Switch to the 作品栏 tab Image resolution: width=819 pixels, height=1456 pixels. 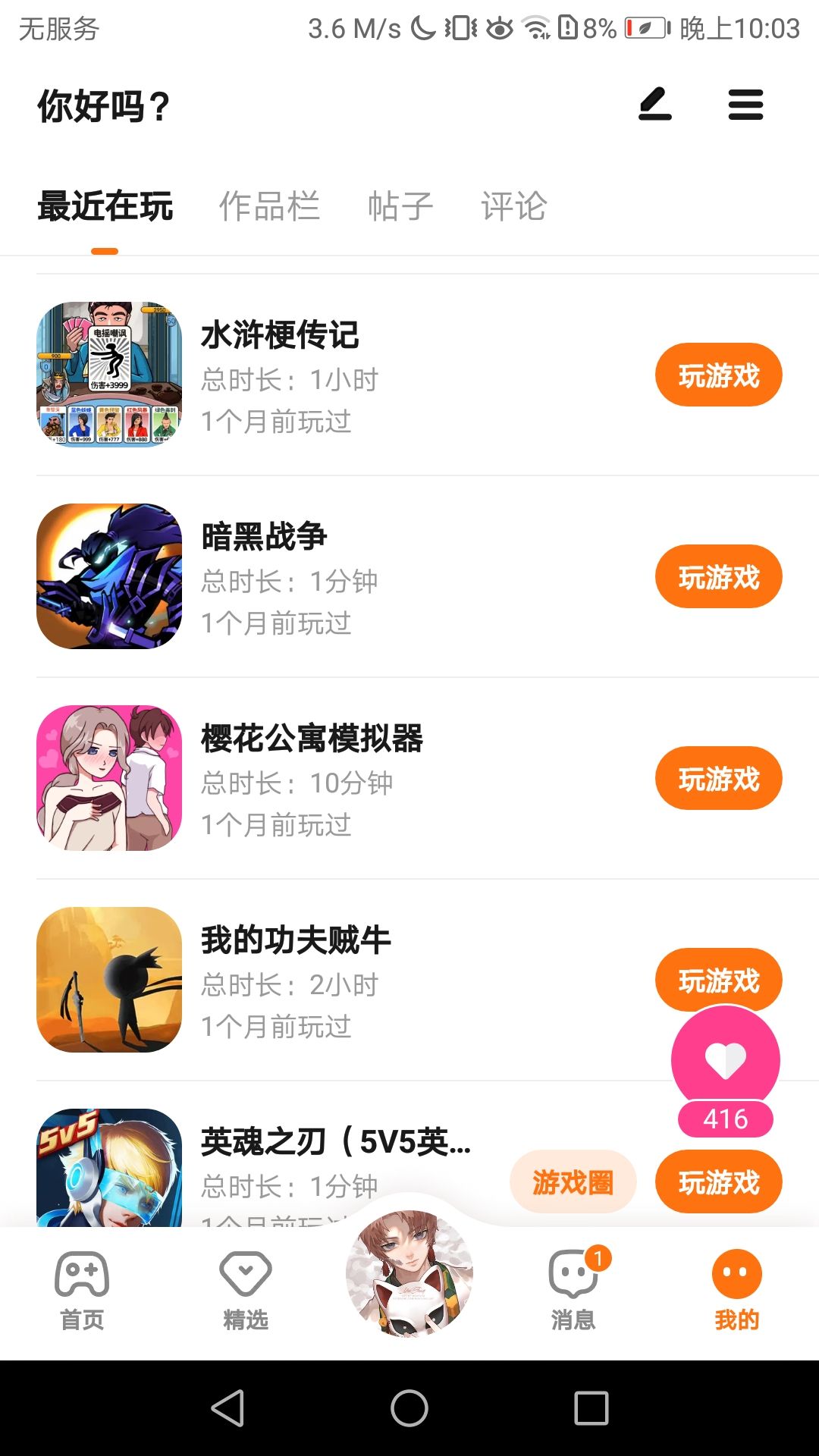click(269, 206)
